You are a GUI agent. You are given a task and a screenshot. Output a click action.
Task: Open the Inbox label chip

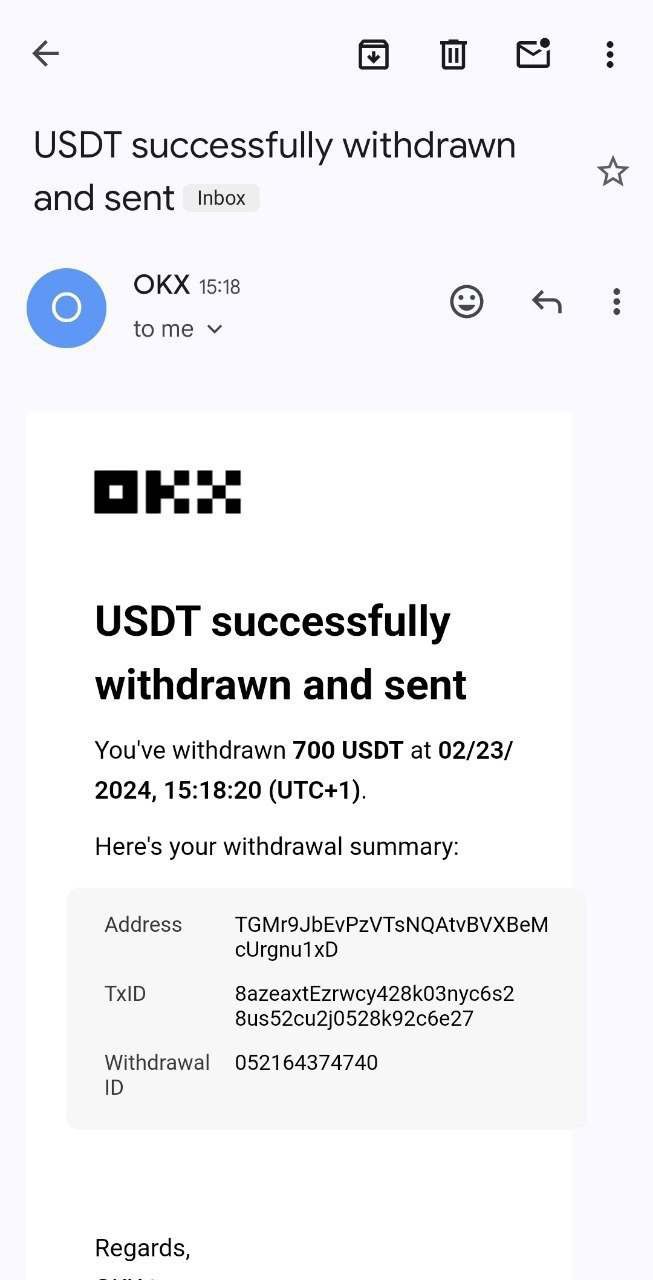point(221,198)
